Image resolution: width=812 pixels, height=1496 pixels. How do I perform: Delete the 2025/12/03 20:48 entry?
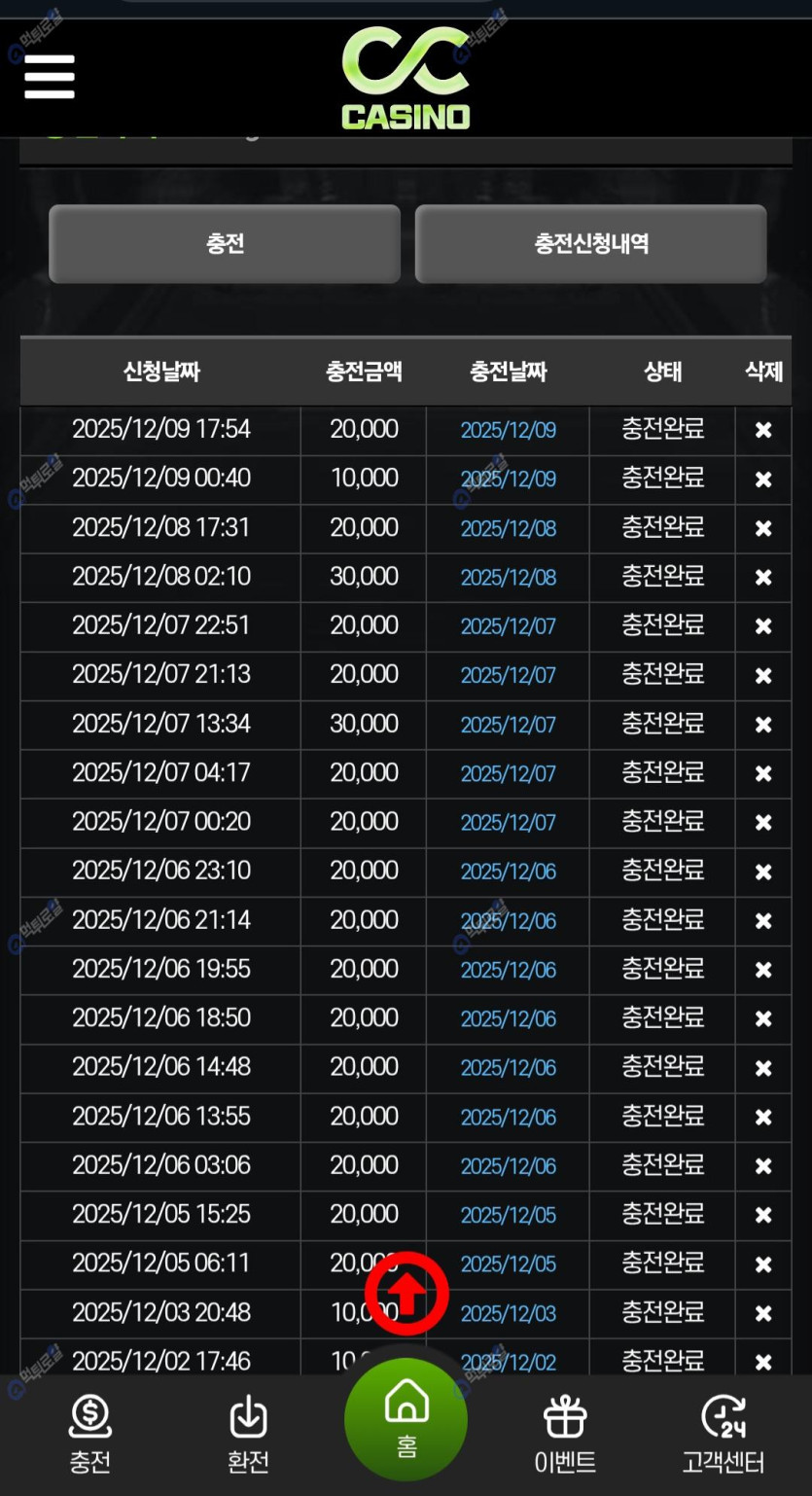[763, 1313]
